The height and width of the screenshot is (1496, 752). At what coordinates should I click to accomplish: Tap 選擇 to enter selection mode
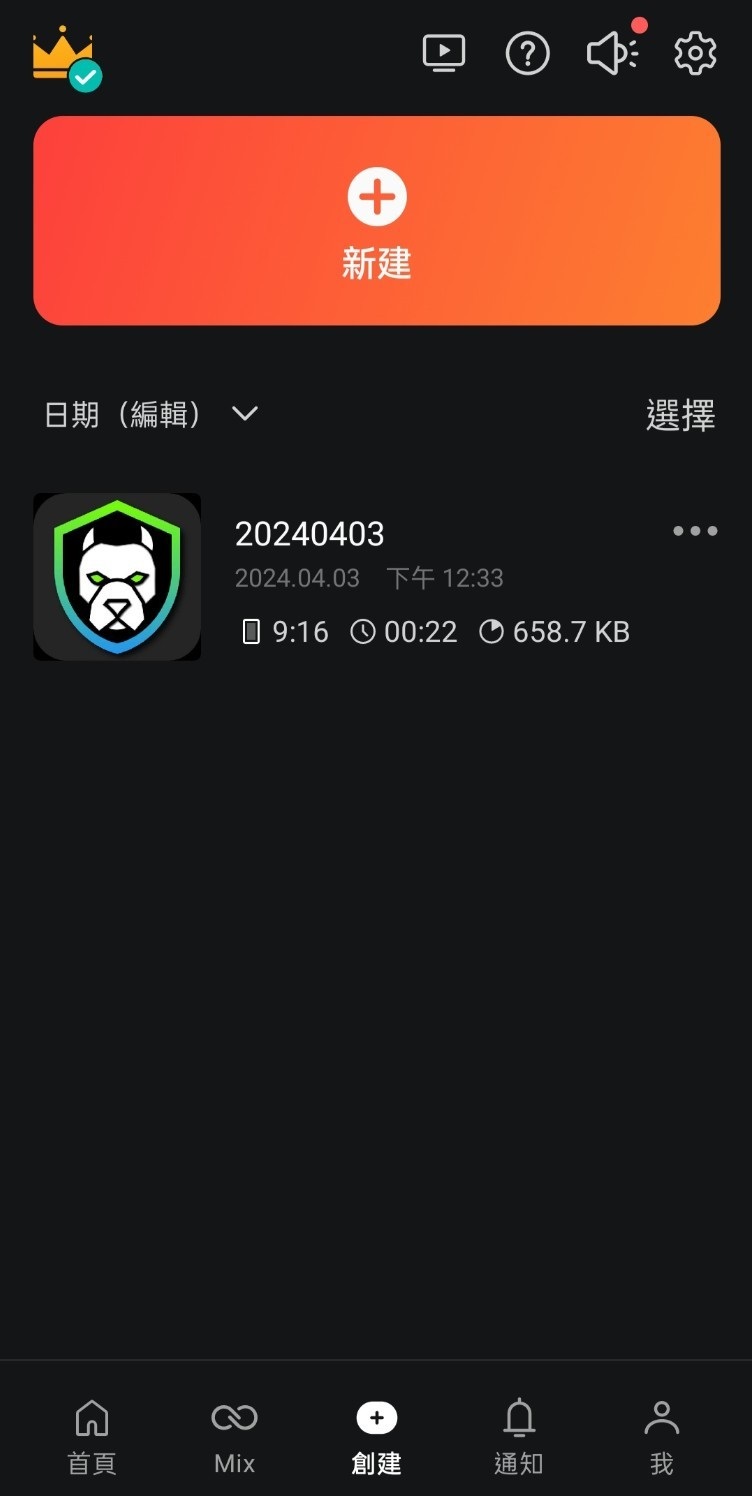683,413
